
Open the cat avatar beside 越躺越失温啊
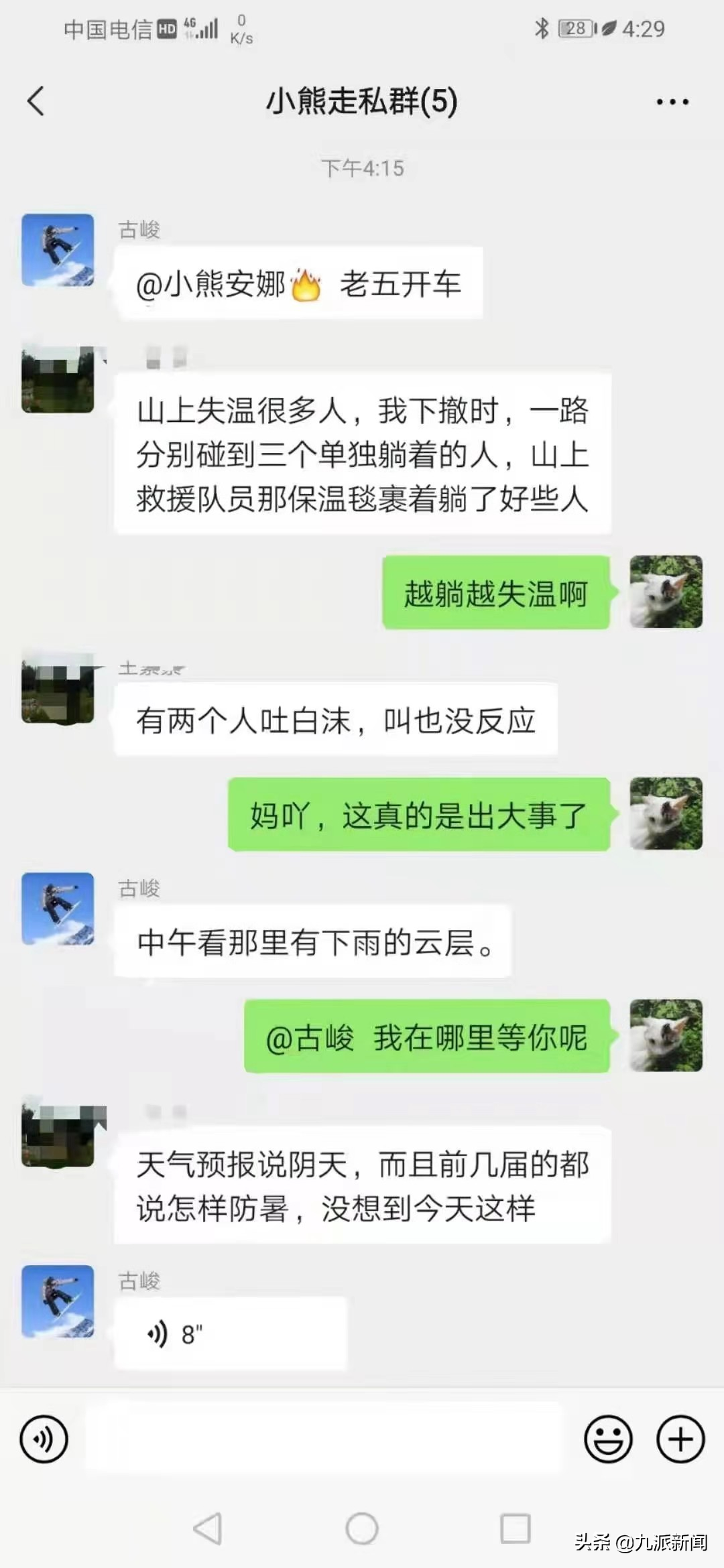666,592
